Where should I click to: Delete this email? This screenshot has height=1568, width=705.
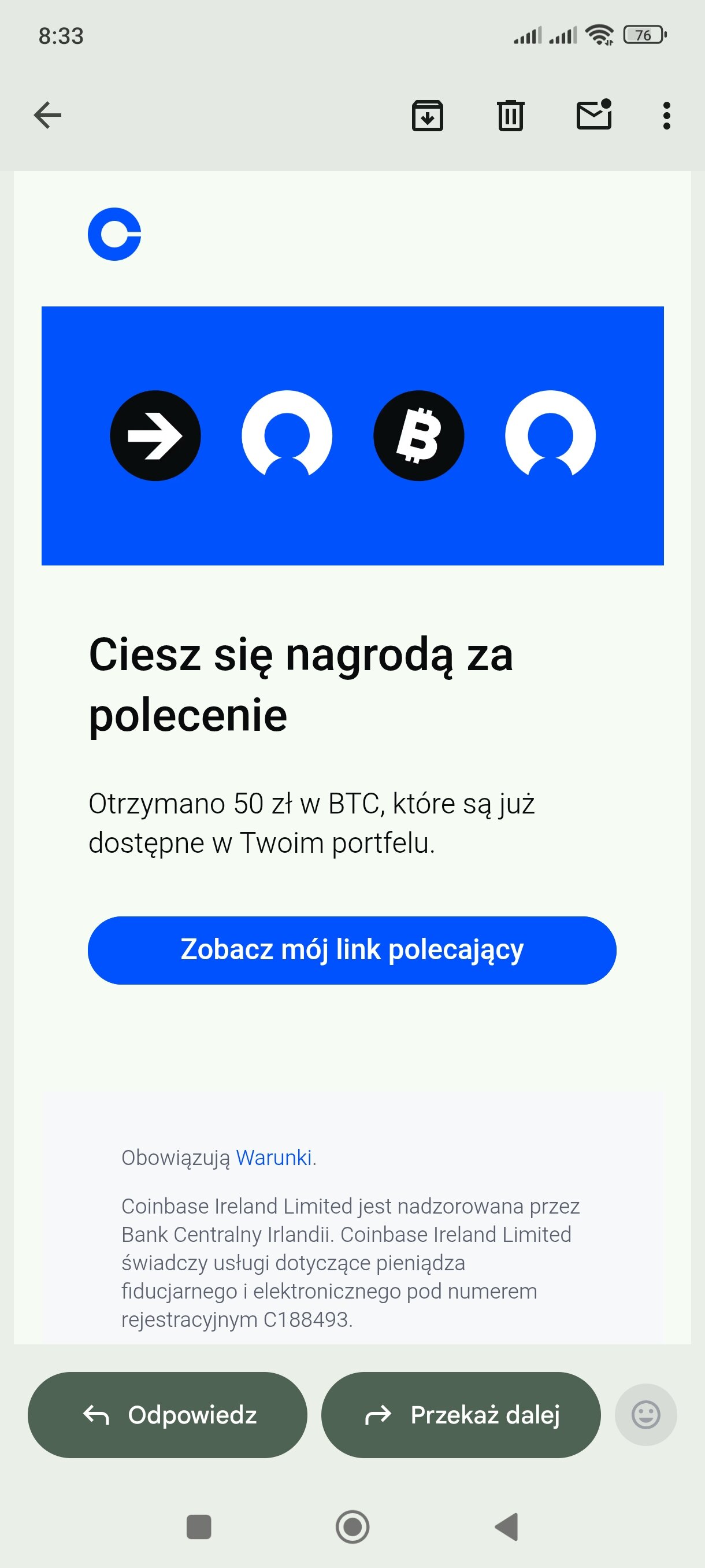tap(510, 115)
